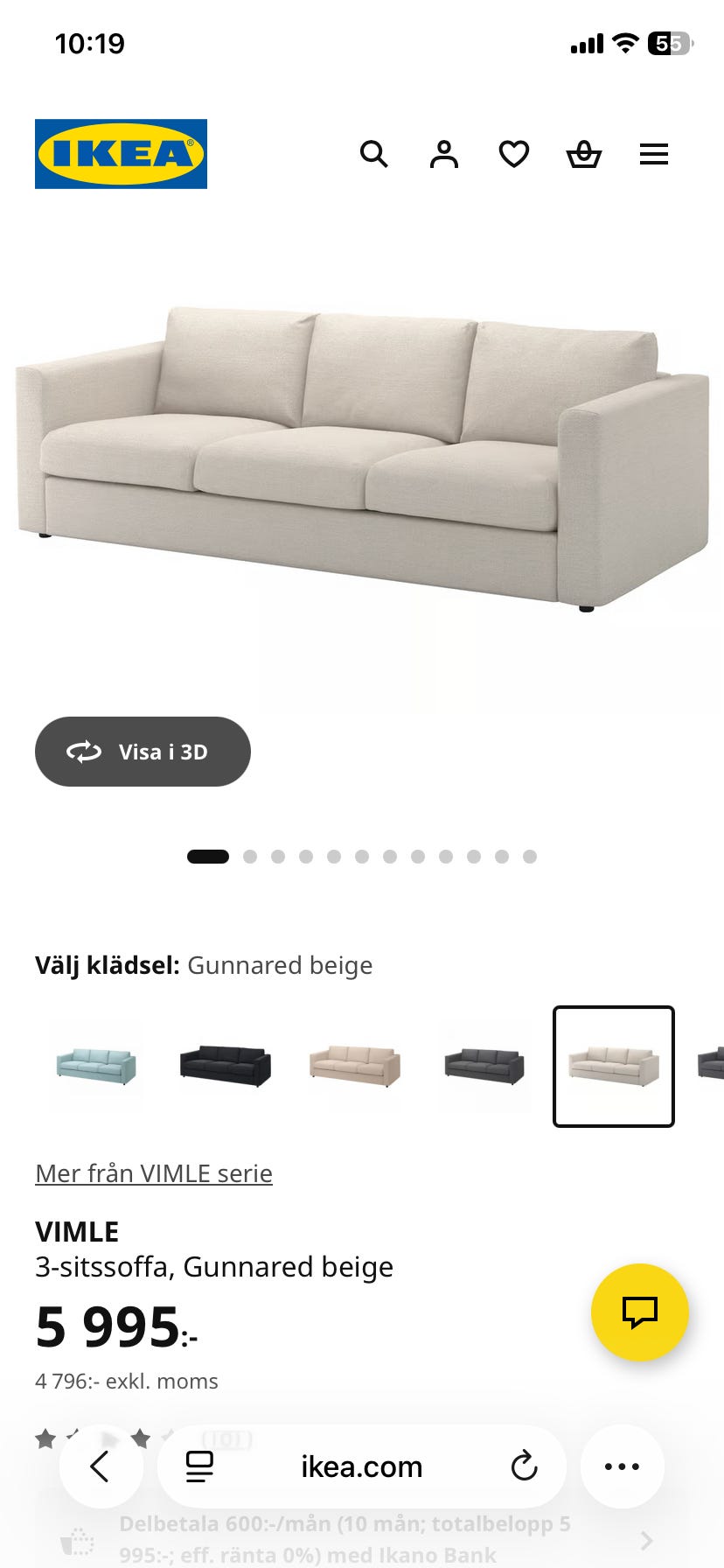
Task: Open Mer från VIMLE serie link
Action: (x=153, y=1173)
